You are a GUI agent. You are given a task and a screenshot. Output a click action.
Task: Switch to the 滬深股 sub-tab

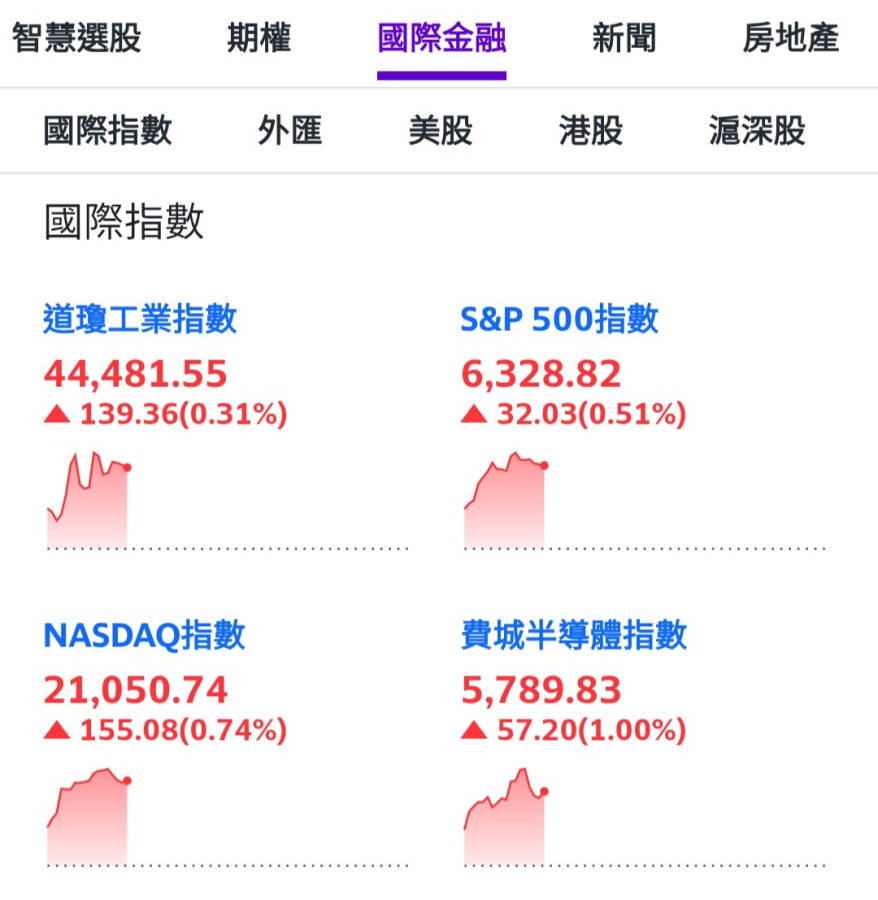click(757, 130)
